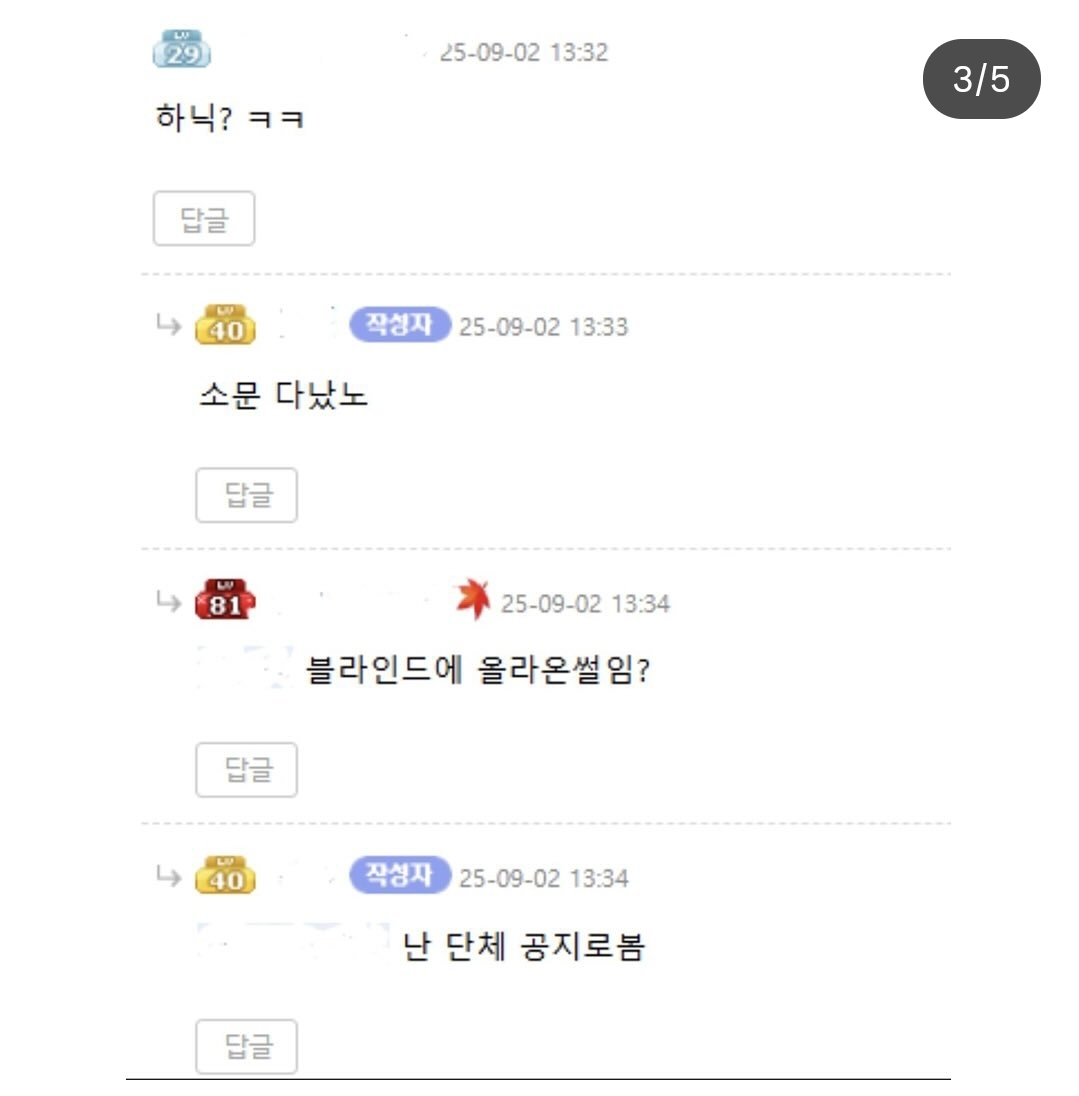Open the reply box under 하닉? ㅋㅋ comment
Image resolution: width=1079 pixels, height=1096 pixels.
(x=204, y=218)
